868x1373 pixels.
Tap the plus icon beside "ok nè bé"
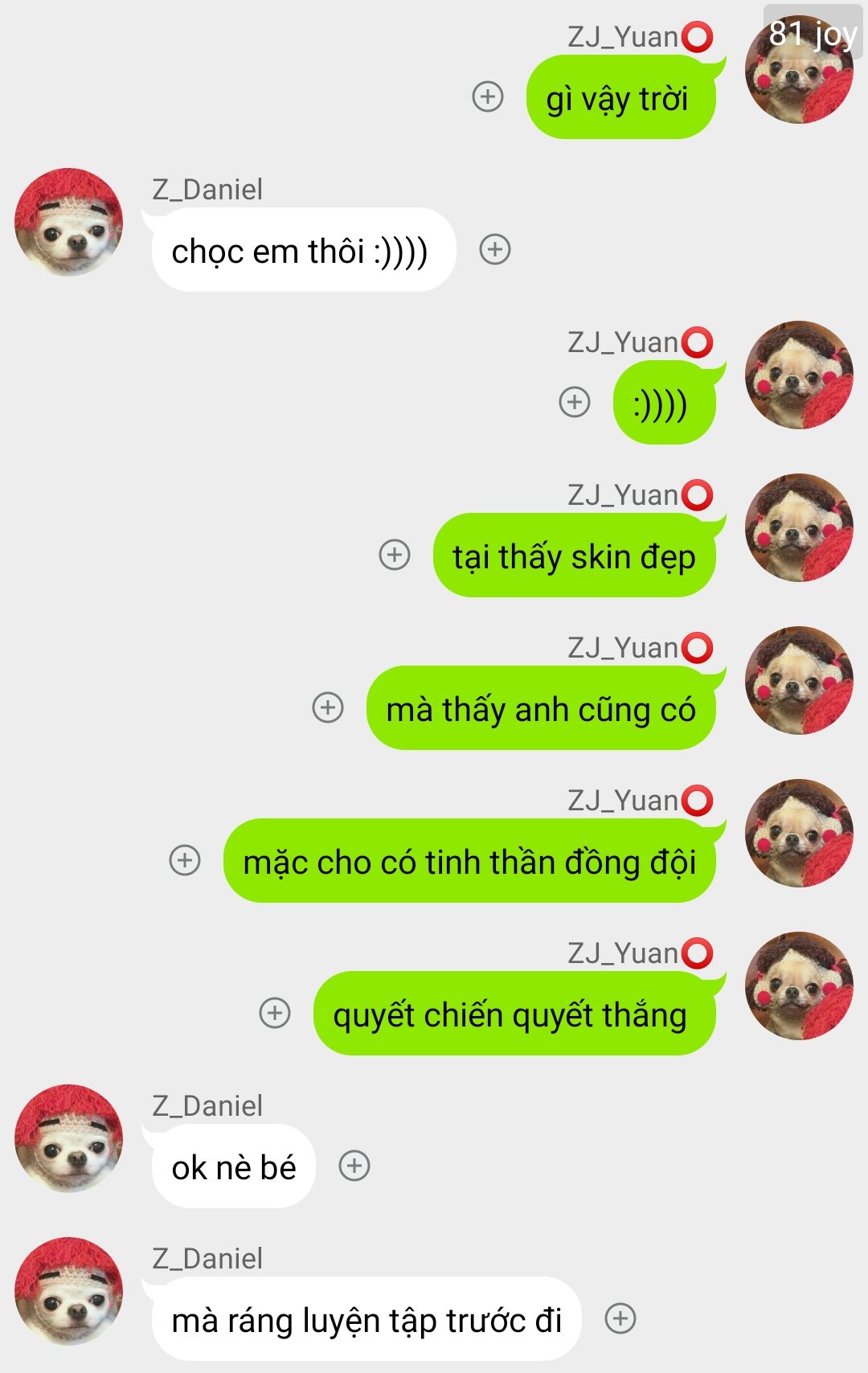tap(354, 1166)
